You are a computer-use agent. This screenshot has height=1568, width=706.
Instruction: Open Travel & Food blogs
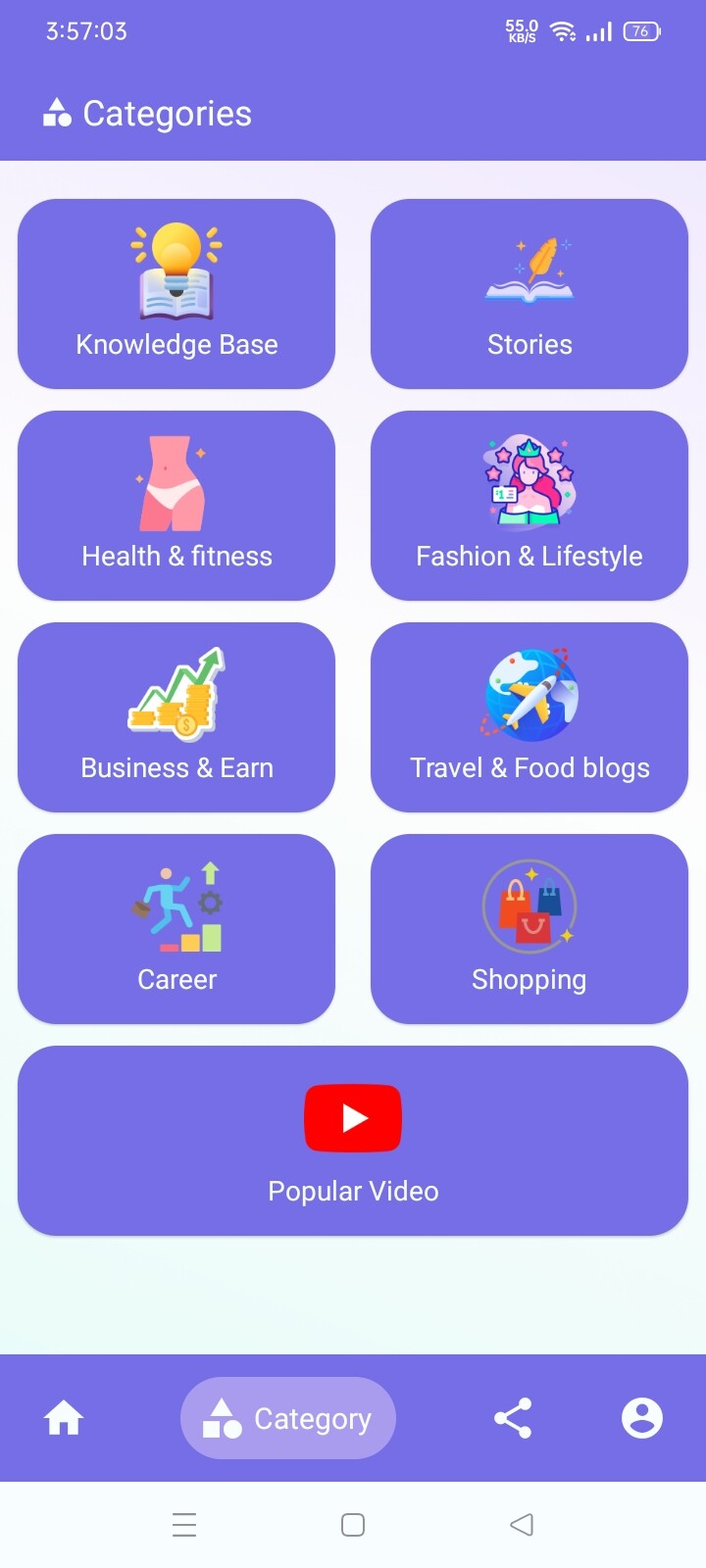pyautogui.click(x=529, y=717)
